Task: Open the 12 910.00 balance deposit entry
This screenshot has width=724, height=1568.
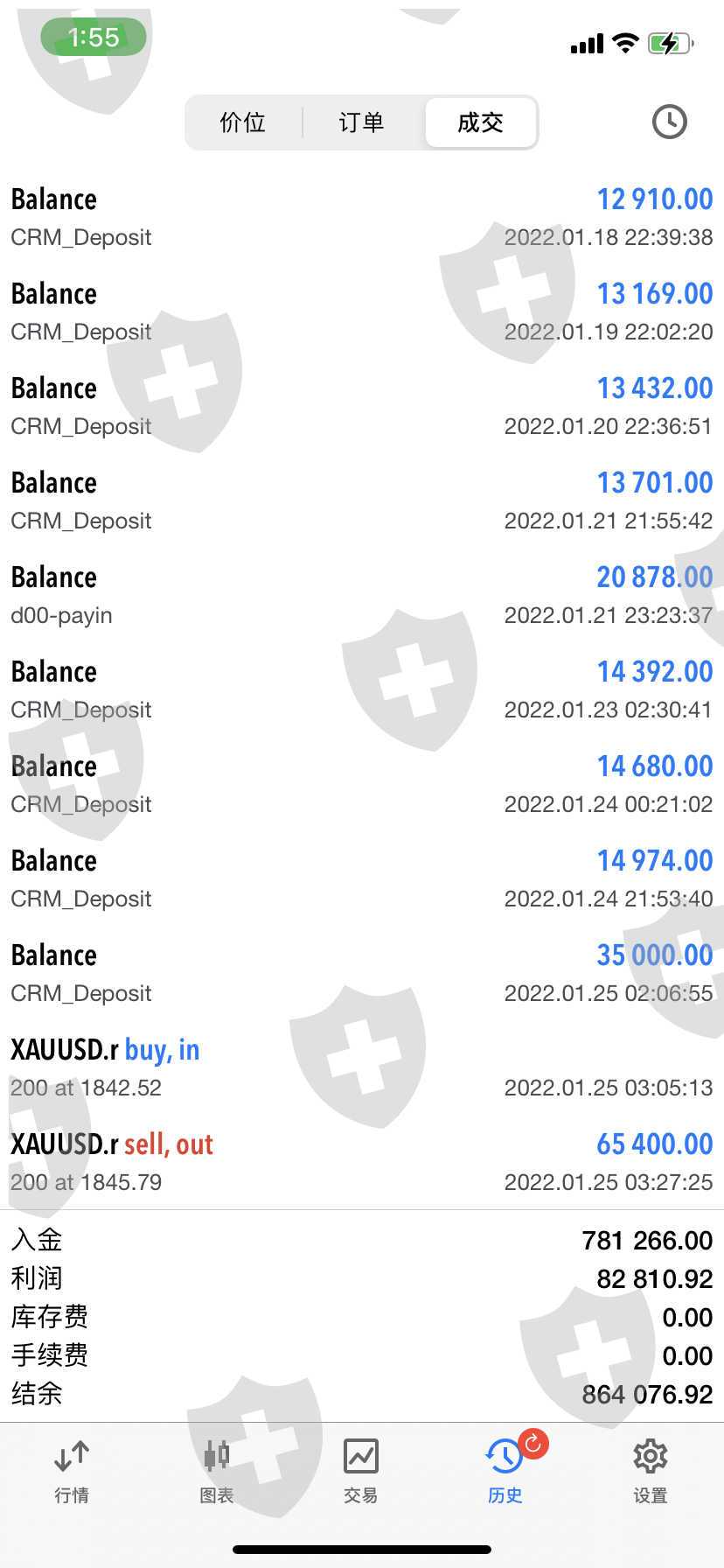Action: click(x=362, y=217)
